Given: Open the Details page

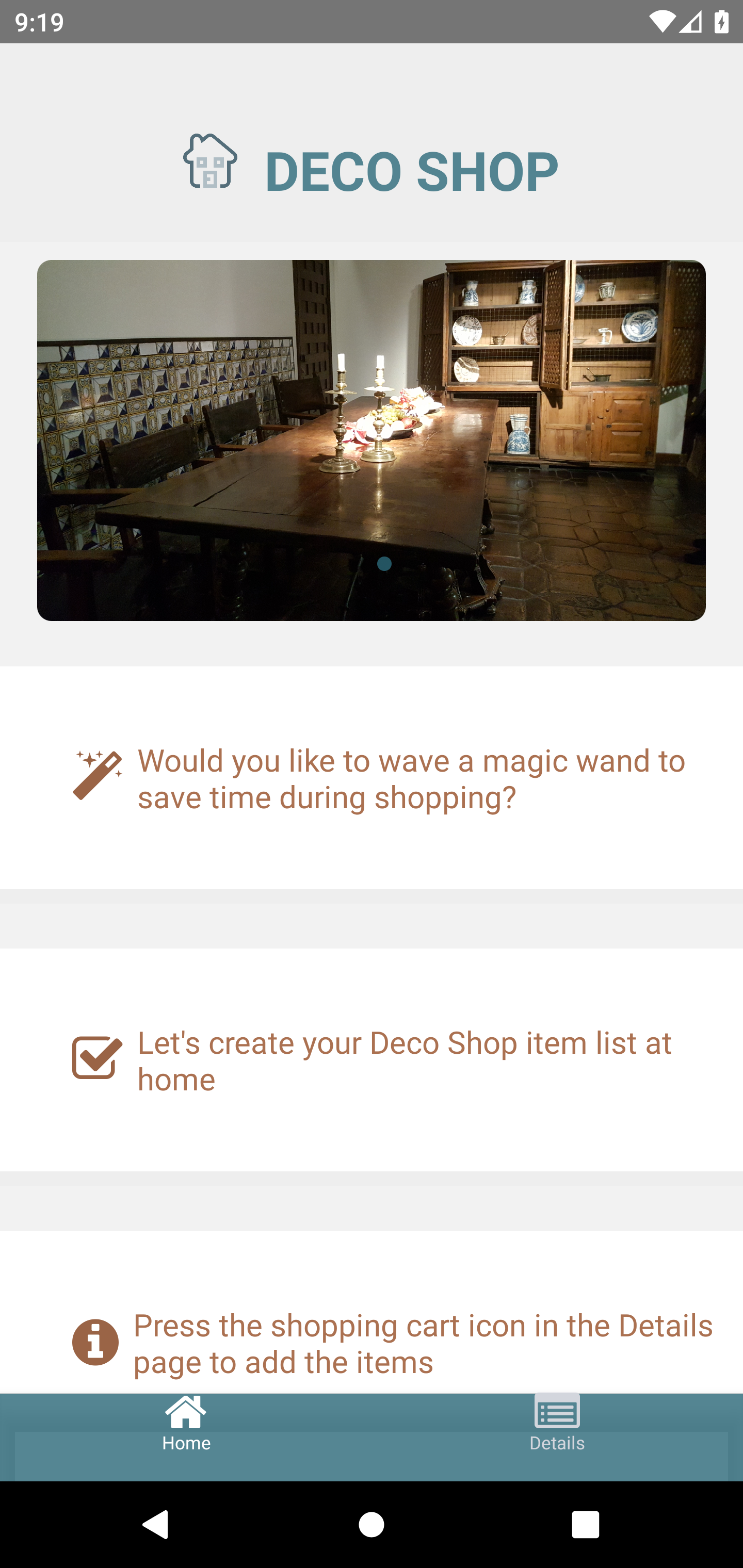Looking at the screenshot, I should [x=557, y=1424].
